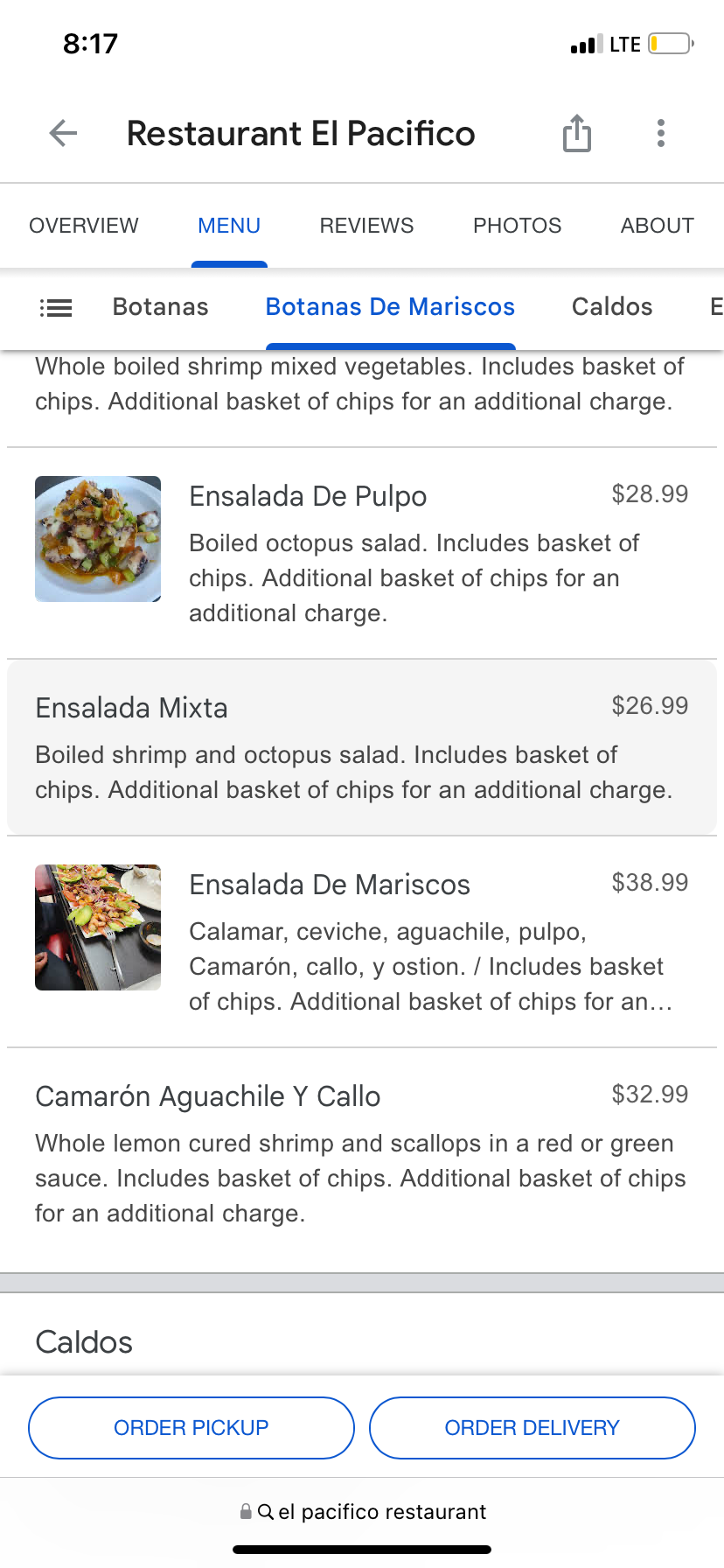Tap the Order Pickup button
This screenshot has width=724, height=1568.
[191, 1428]
